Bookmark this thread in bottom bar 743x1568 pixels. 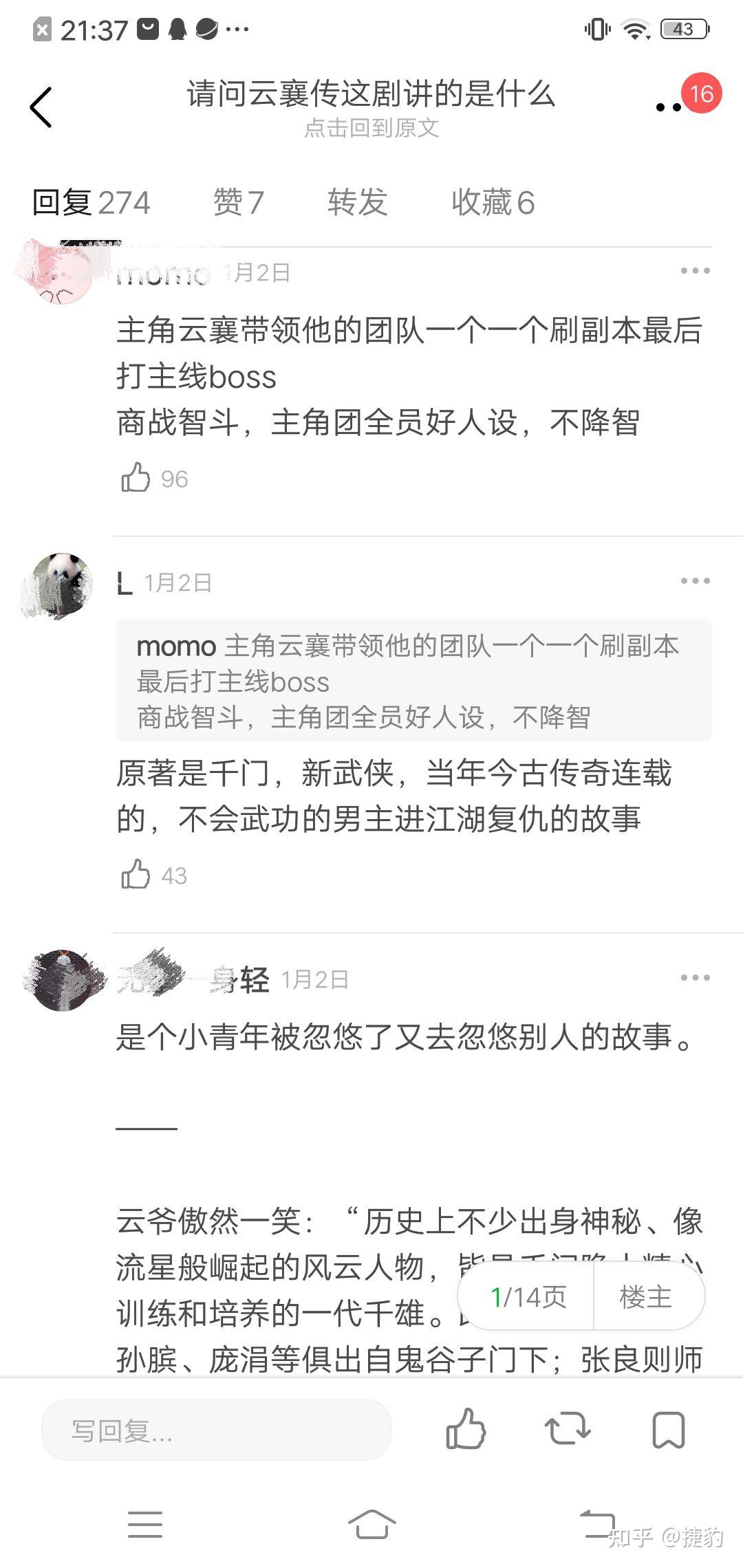(x=668, y=1430)
